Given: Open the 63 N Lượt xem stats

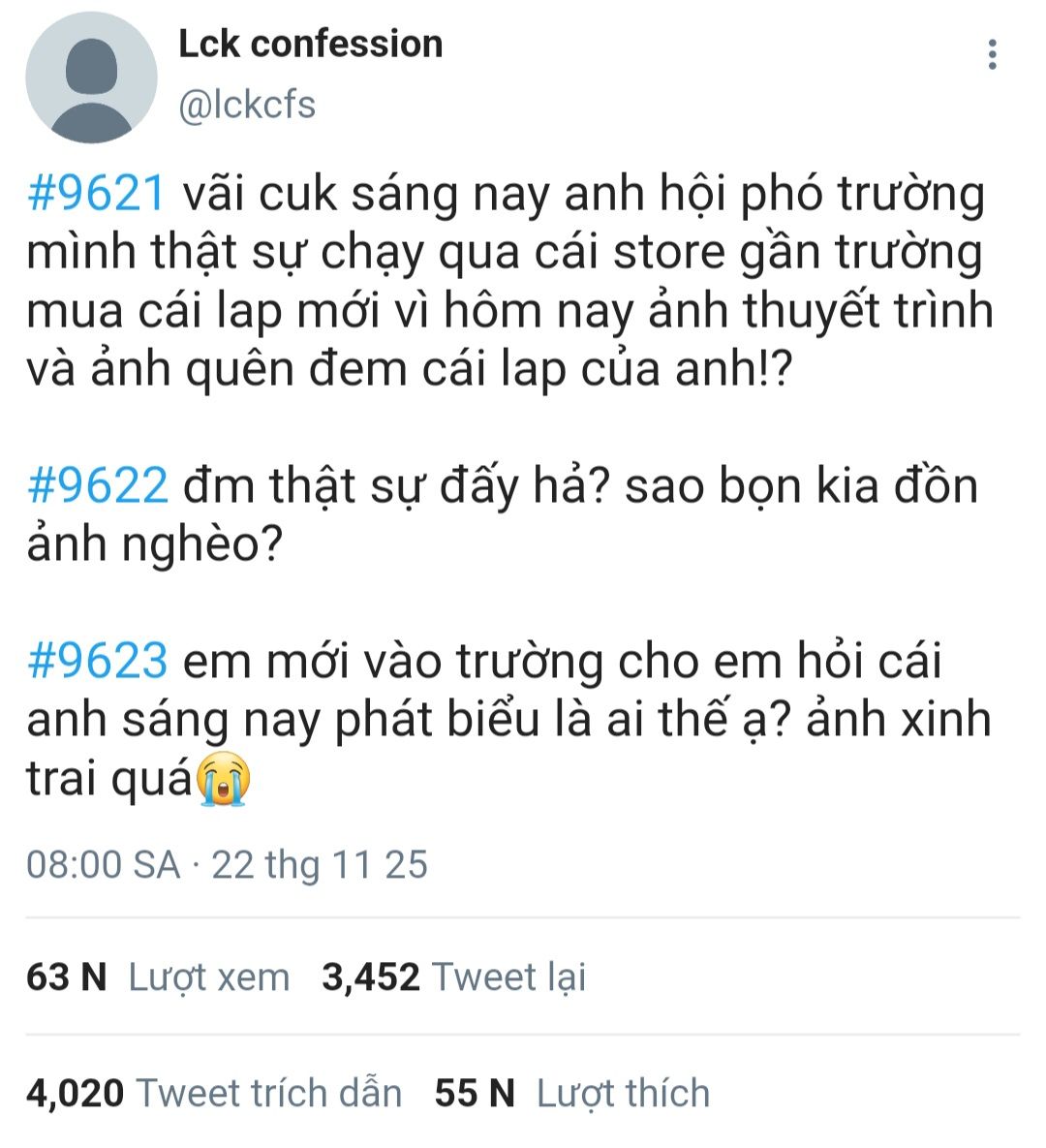Looking at the screenshot, I should [x=158, y=977].
